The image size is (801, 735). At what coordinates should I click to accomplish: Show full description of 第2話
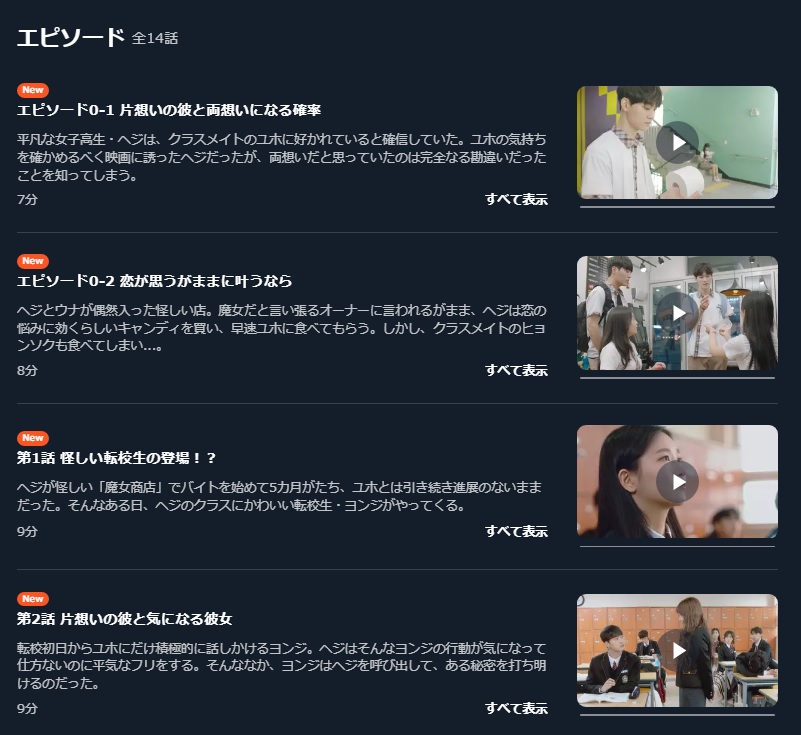pyautogui.click(x=516, y=708)
